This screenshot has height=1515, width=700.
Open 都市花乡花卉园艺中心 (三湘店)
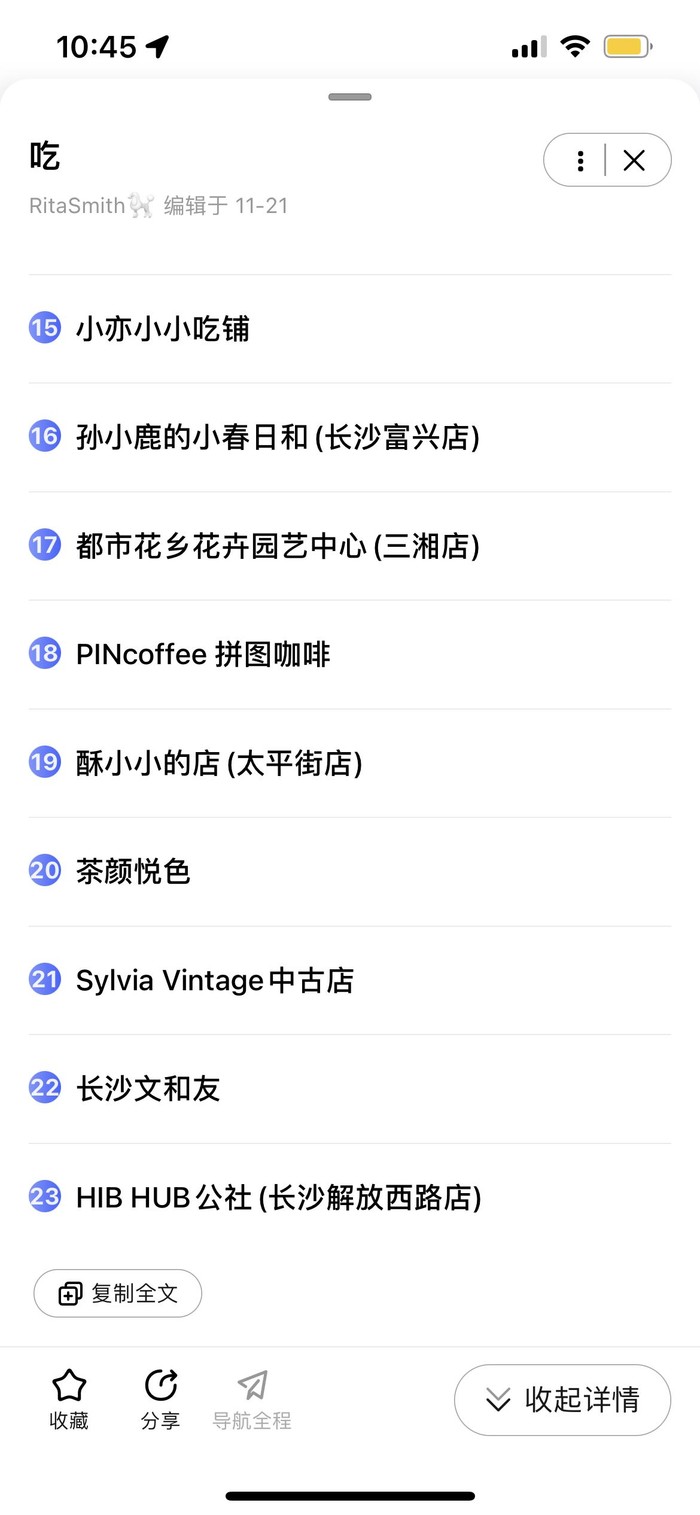click(x=277, y=546)
